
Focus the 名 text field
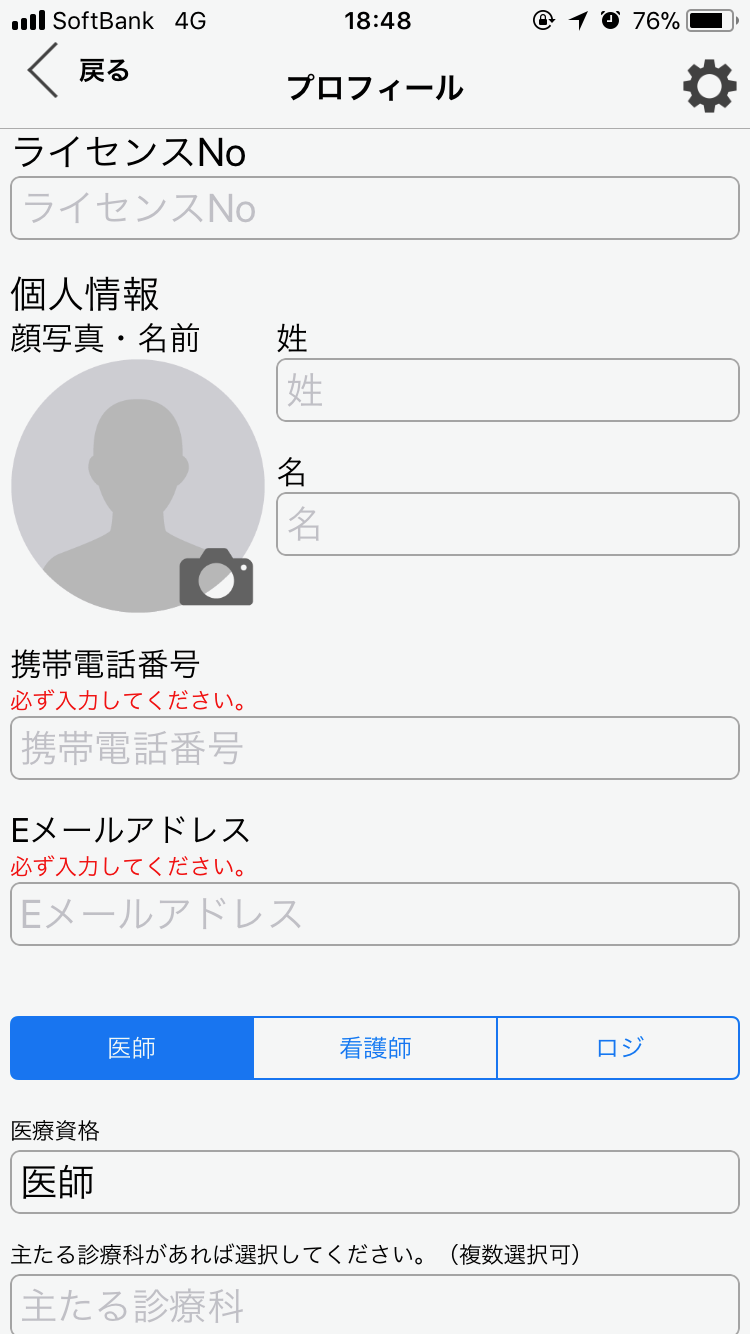(x=508, y=523)
